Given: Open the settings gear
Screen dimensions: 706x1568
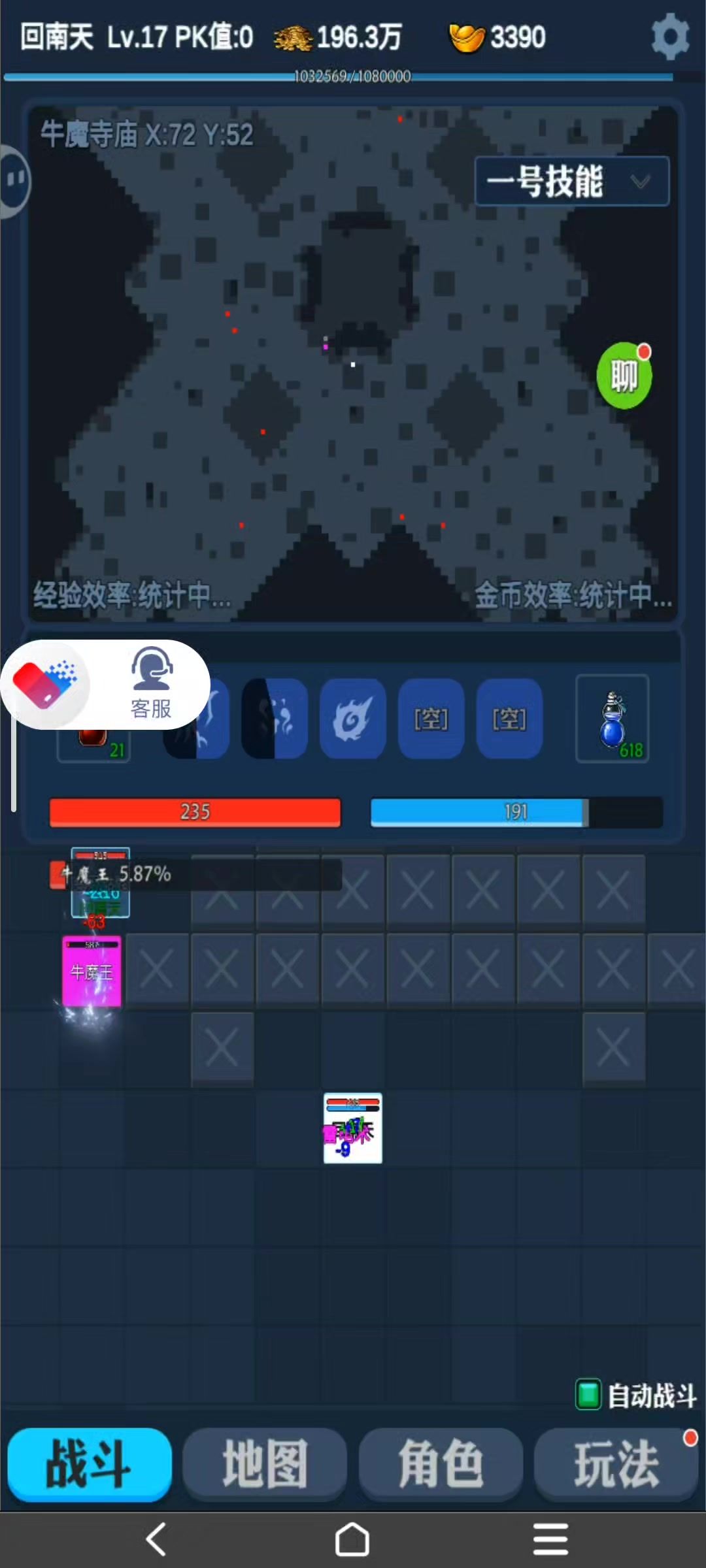Looking at the screenshot, I should (670, 38).
